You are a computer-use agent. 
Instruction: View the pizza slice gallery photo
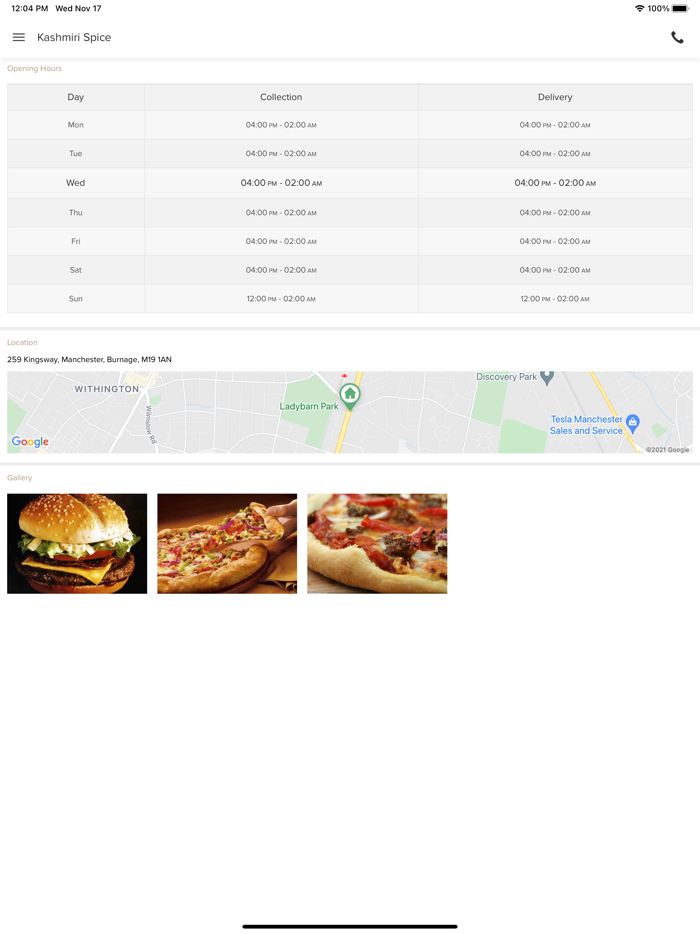point(227,543)
